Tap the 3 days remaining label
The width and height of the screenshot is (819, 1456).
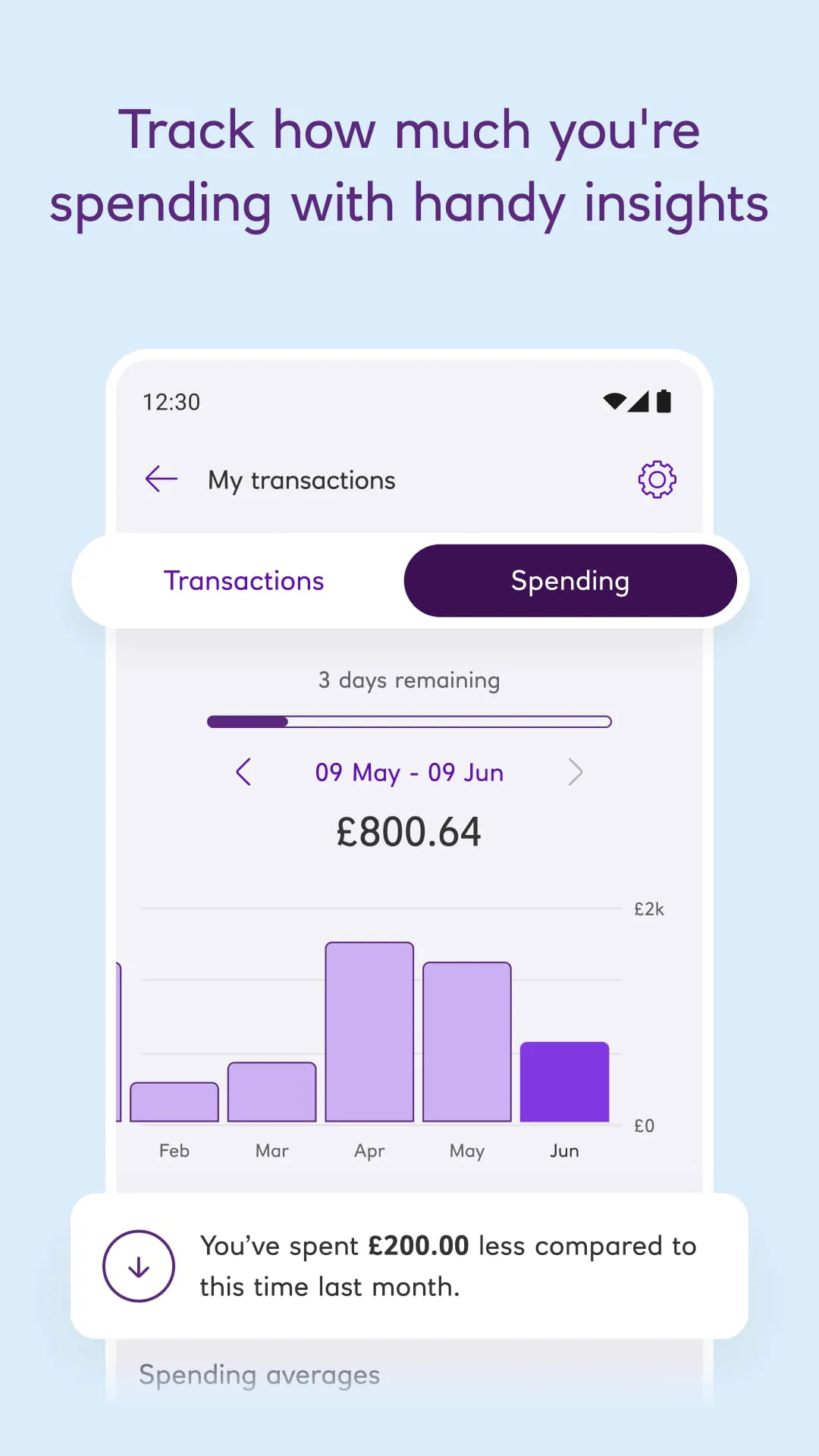click(409, 680)
